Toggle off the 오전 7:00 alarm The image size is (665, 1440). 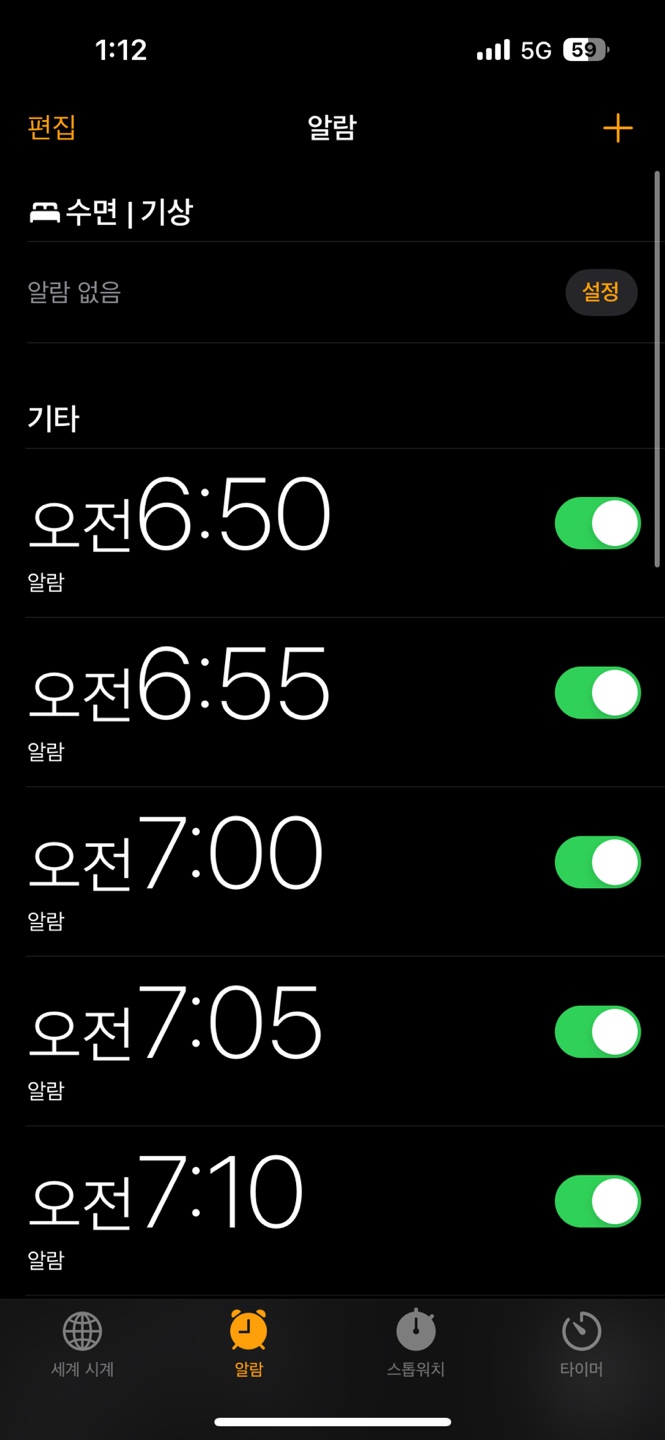[x=598, y=862]
